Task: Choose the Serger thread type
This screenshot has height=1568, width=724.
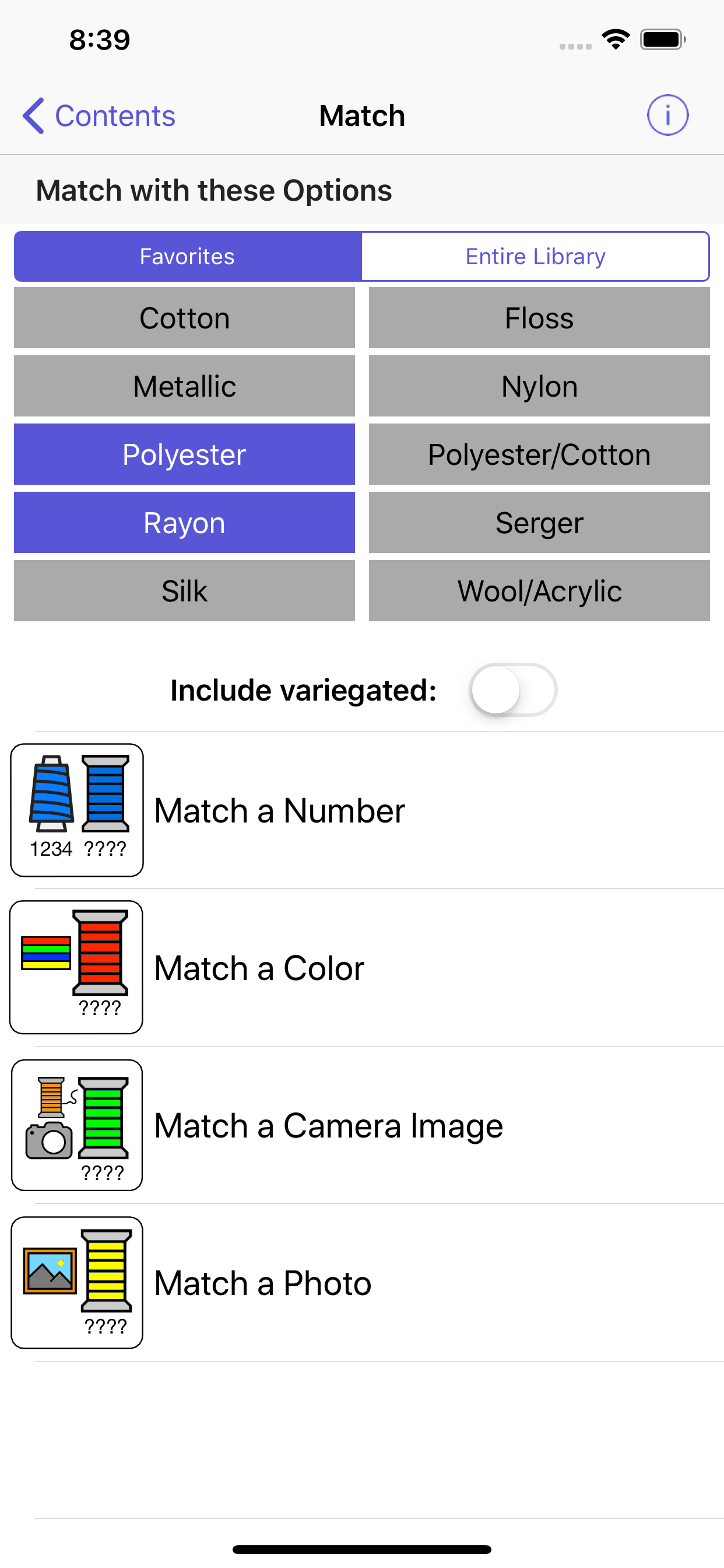Action: (539, 522)
